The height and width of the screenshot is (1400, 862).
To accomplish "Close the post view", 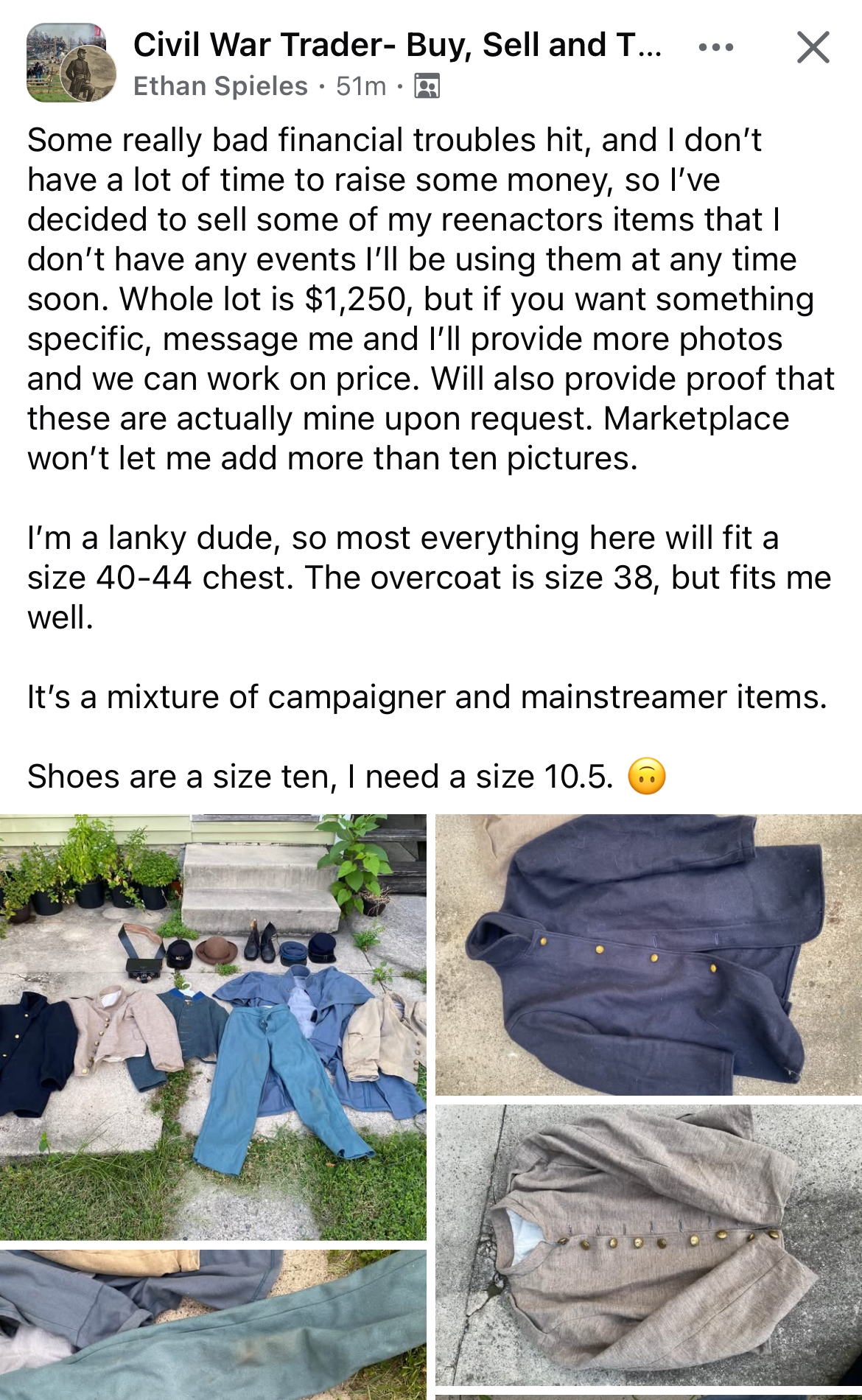I will pyautogui.click(x=813, y=47).
